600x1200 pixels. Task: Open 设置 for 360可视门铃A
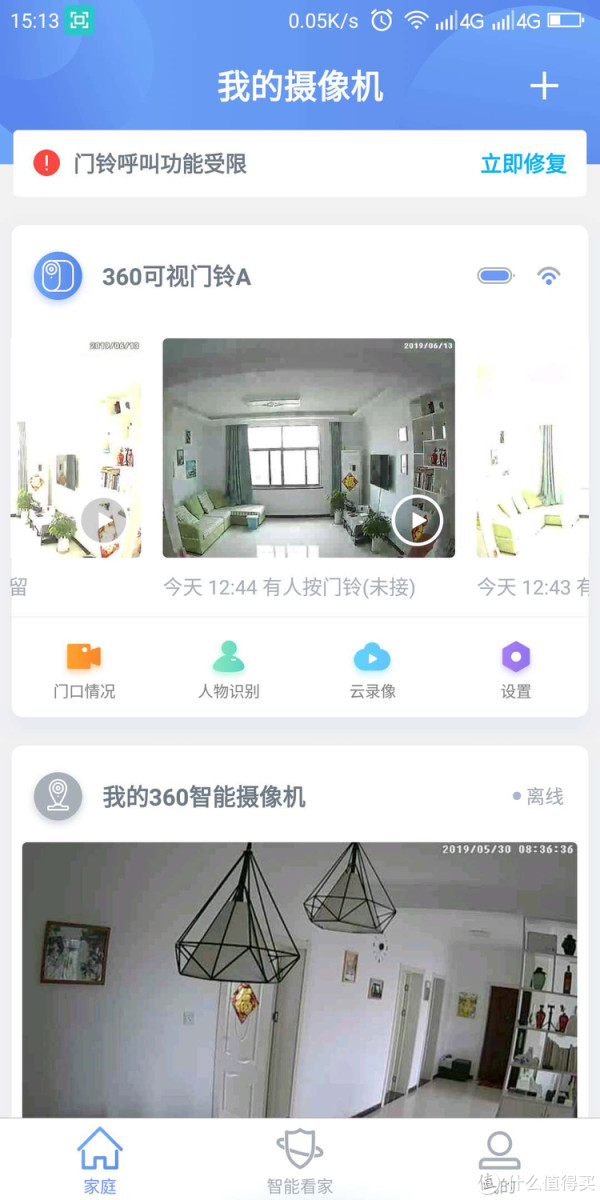point(516,670)
